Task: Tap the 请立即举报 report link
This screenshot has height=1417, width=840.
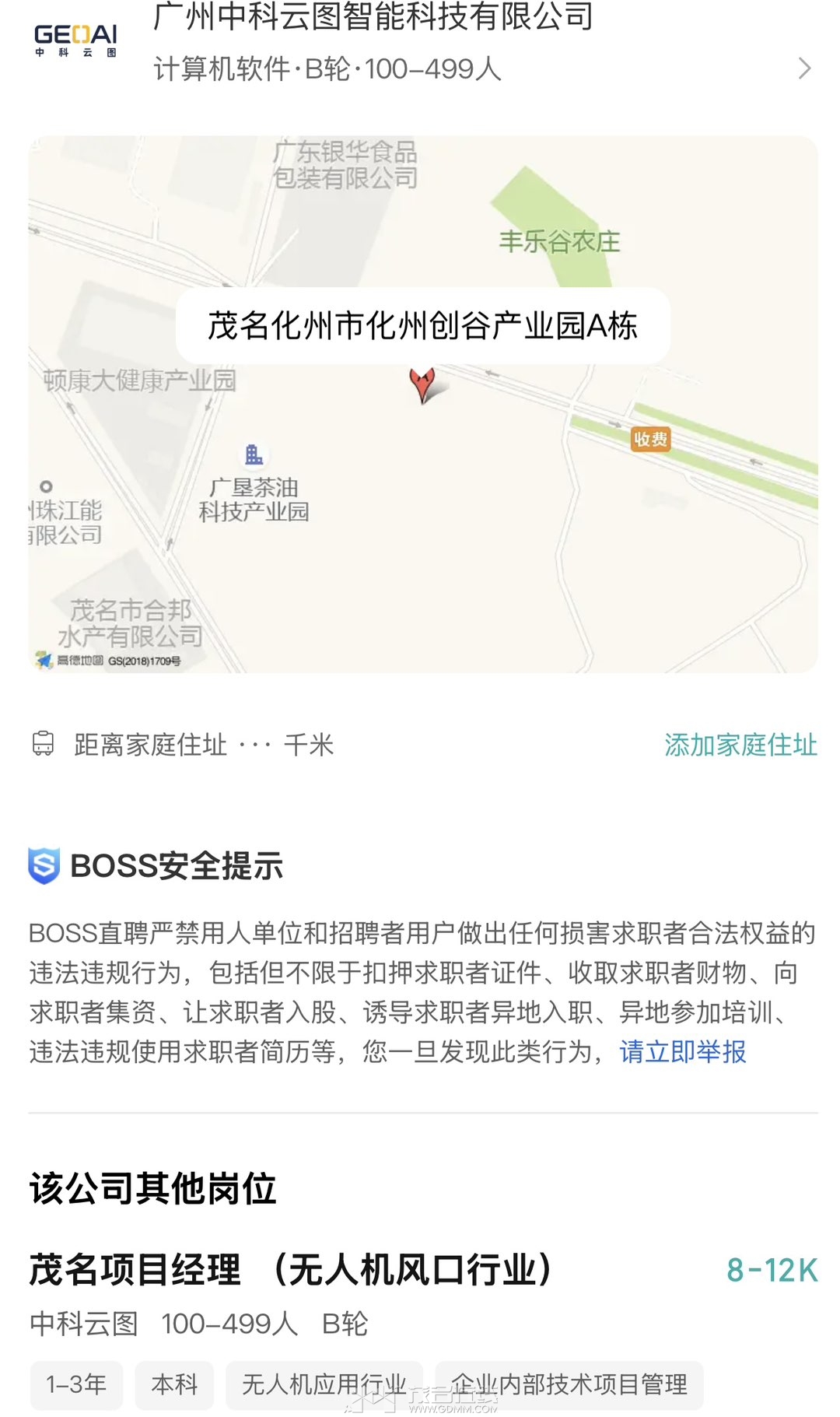Action: pyautogui.click(x=682, y=1052)
